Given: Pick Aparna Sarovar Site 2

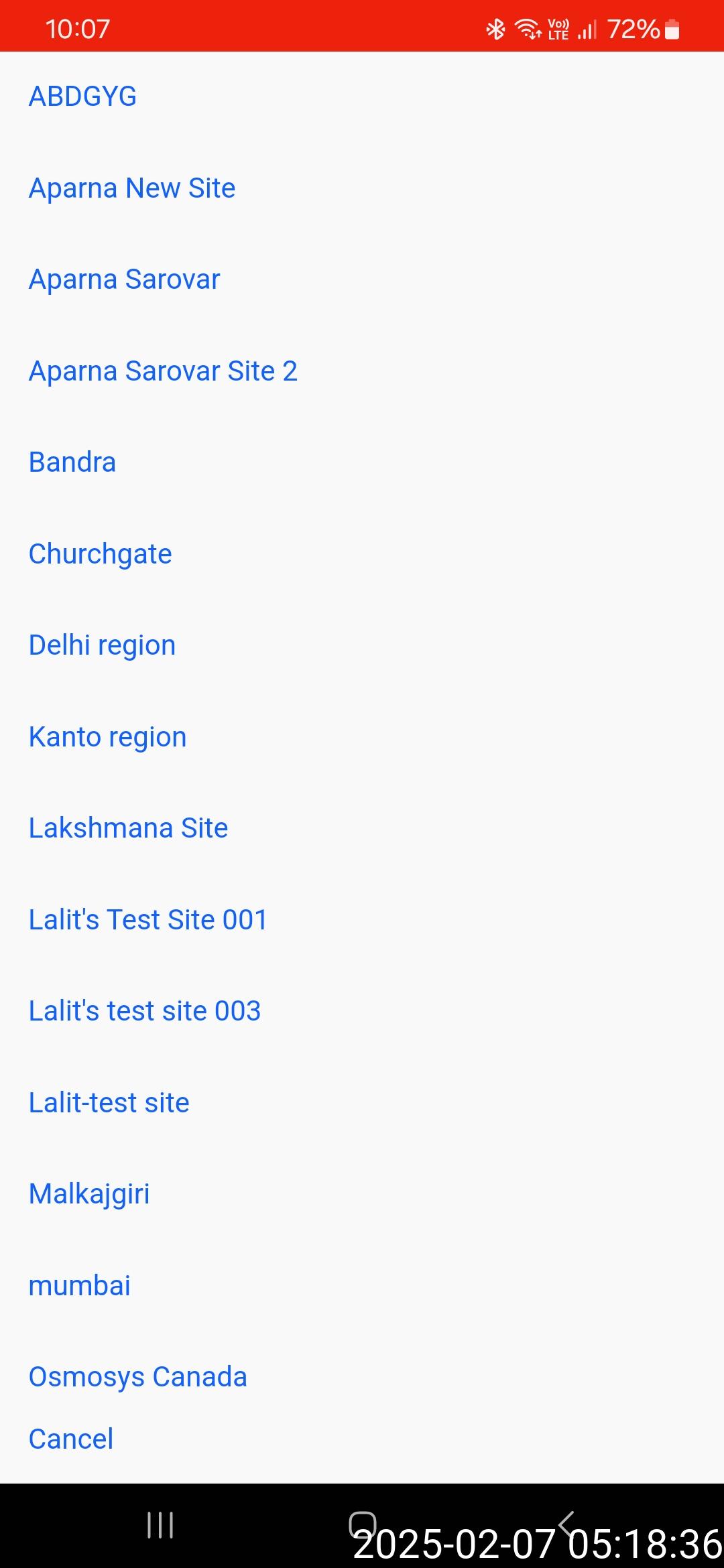Looking at the screenshot, I should (x=163, y=371).
